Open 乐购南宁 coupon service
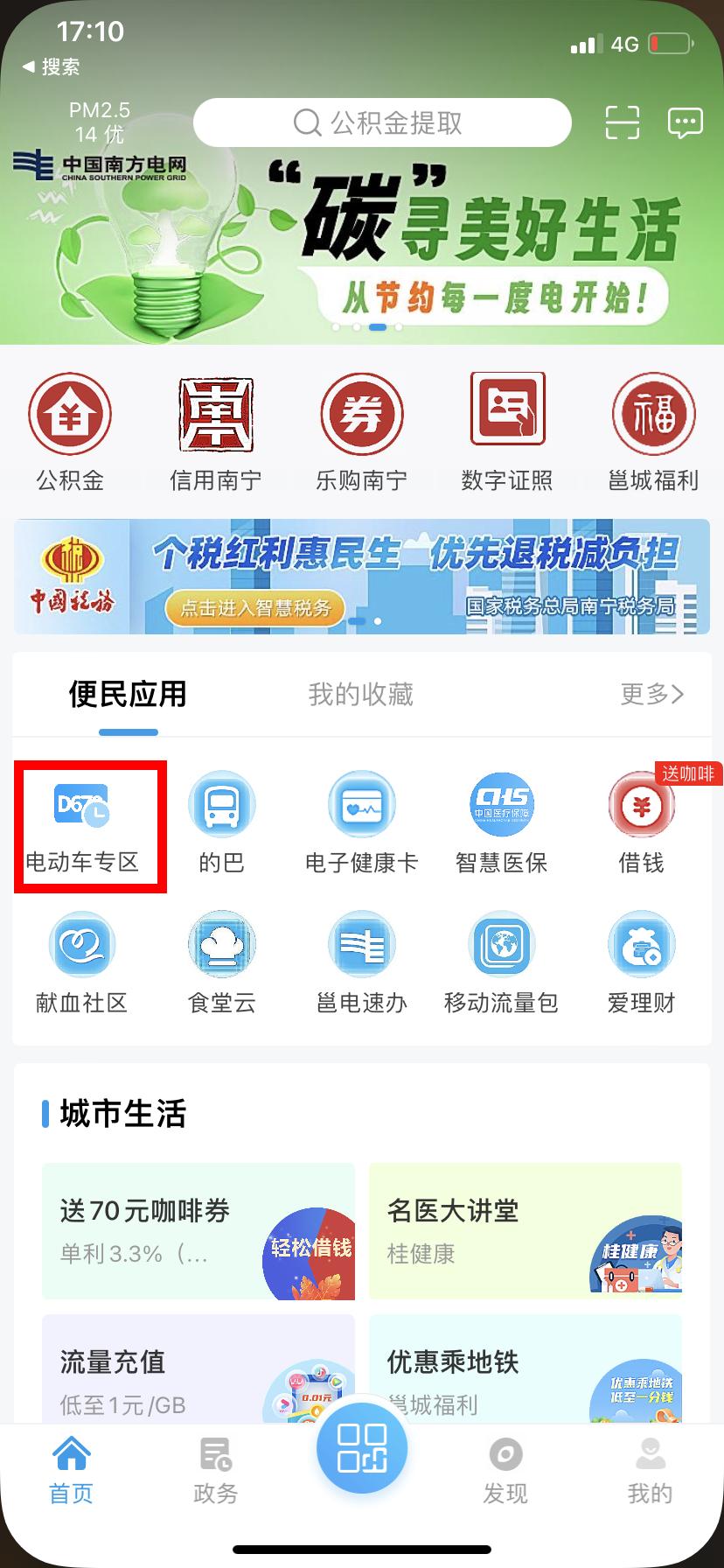 361,430
